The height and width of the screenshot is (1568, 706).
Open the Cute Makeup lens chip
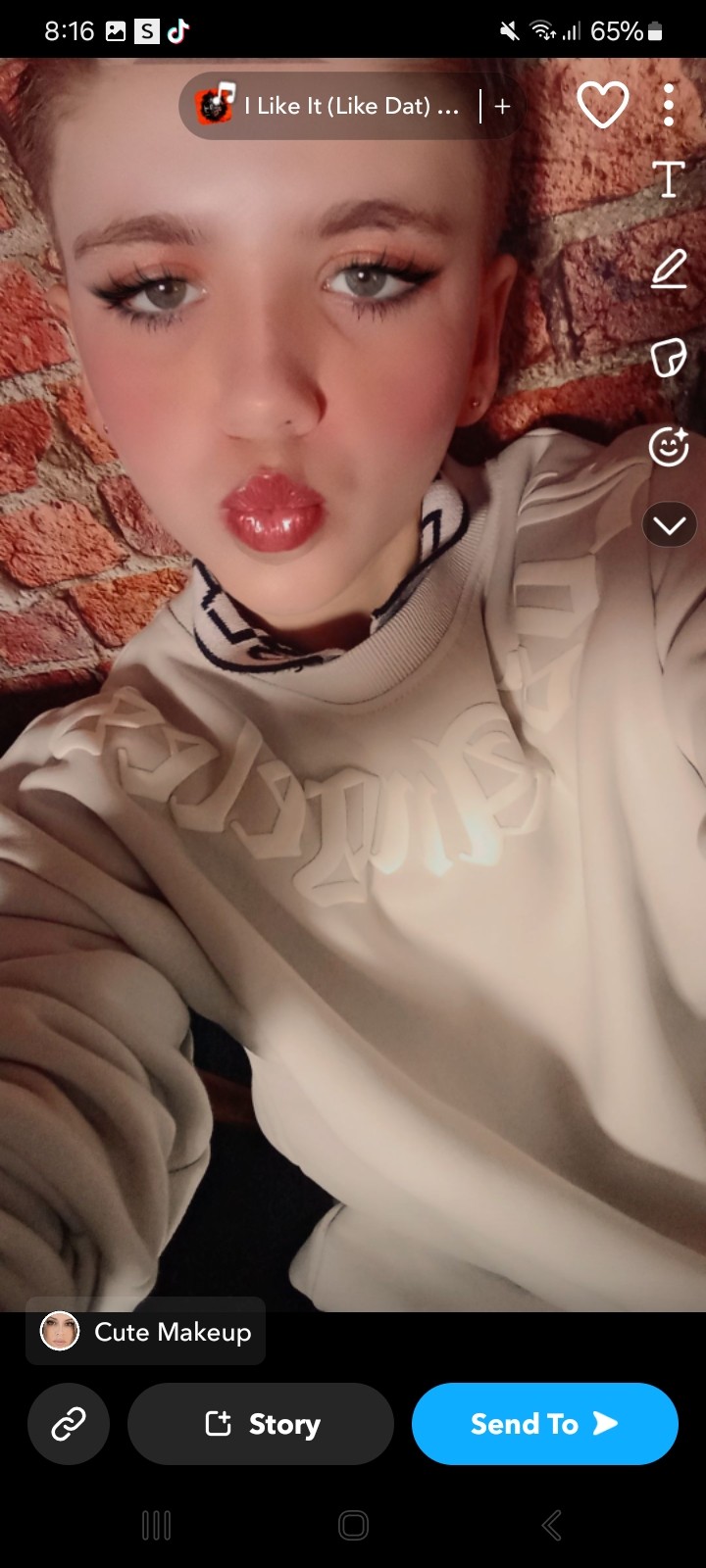[x=146, y=1332]
